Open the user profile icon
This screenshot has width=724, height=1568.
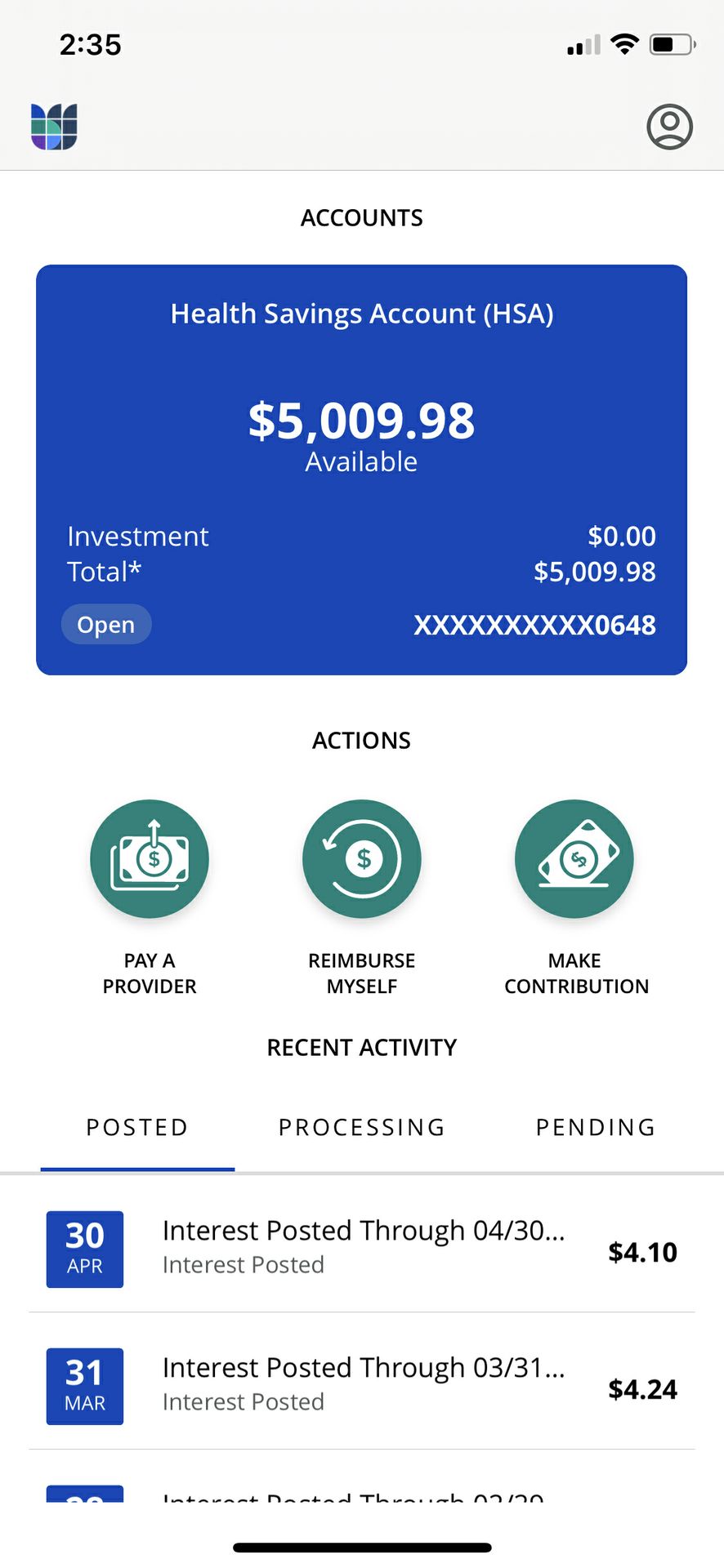(x=669, y=127)
